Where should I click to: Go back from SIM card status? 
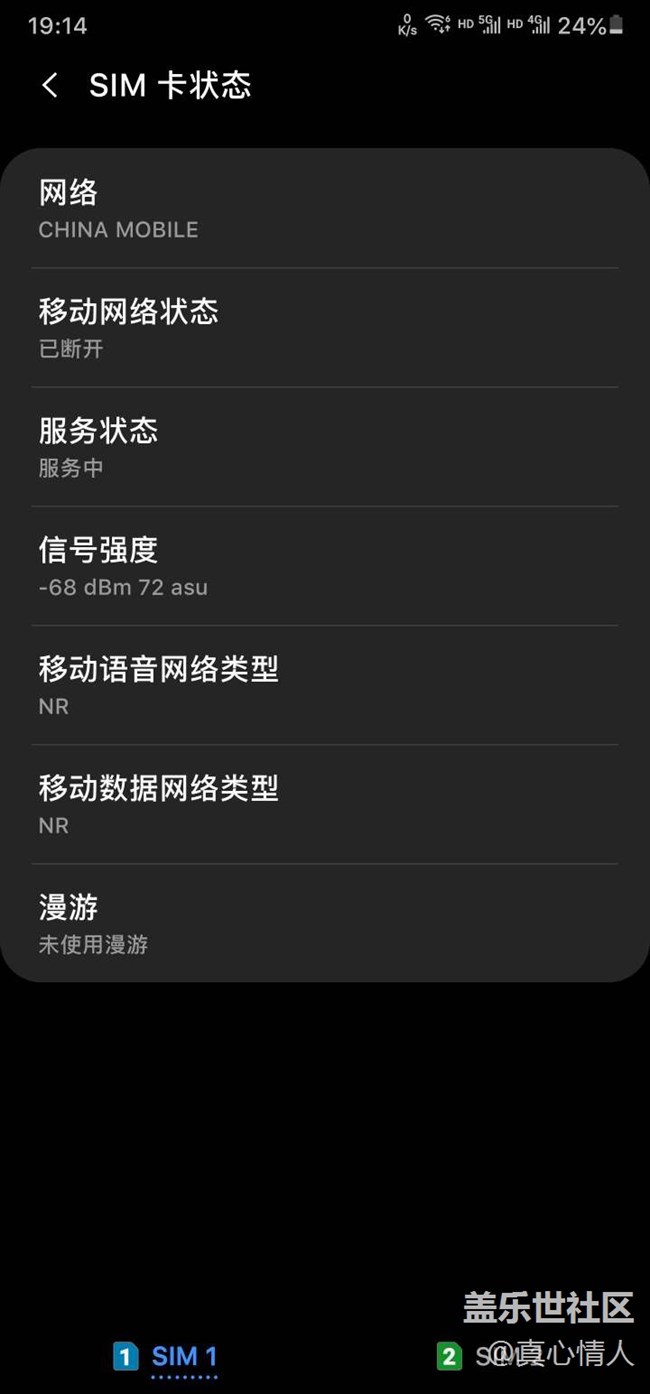[x=49, y=86]
